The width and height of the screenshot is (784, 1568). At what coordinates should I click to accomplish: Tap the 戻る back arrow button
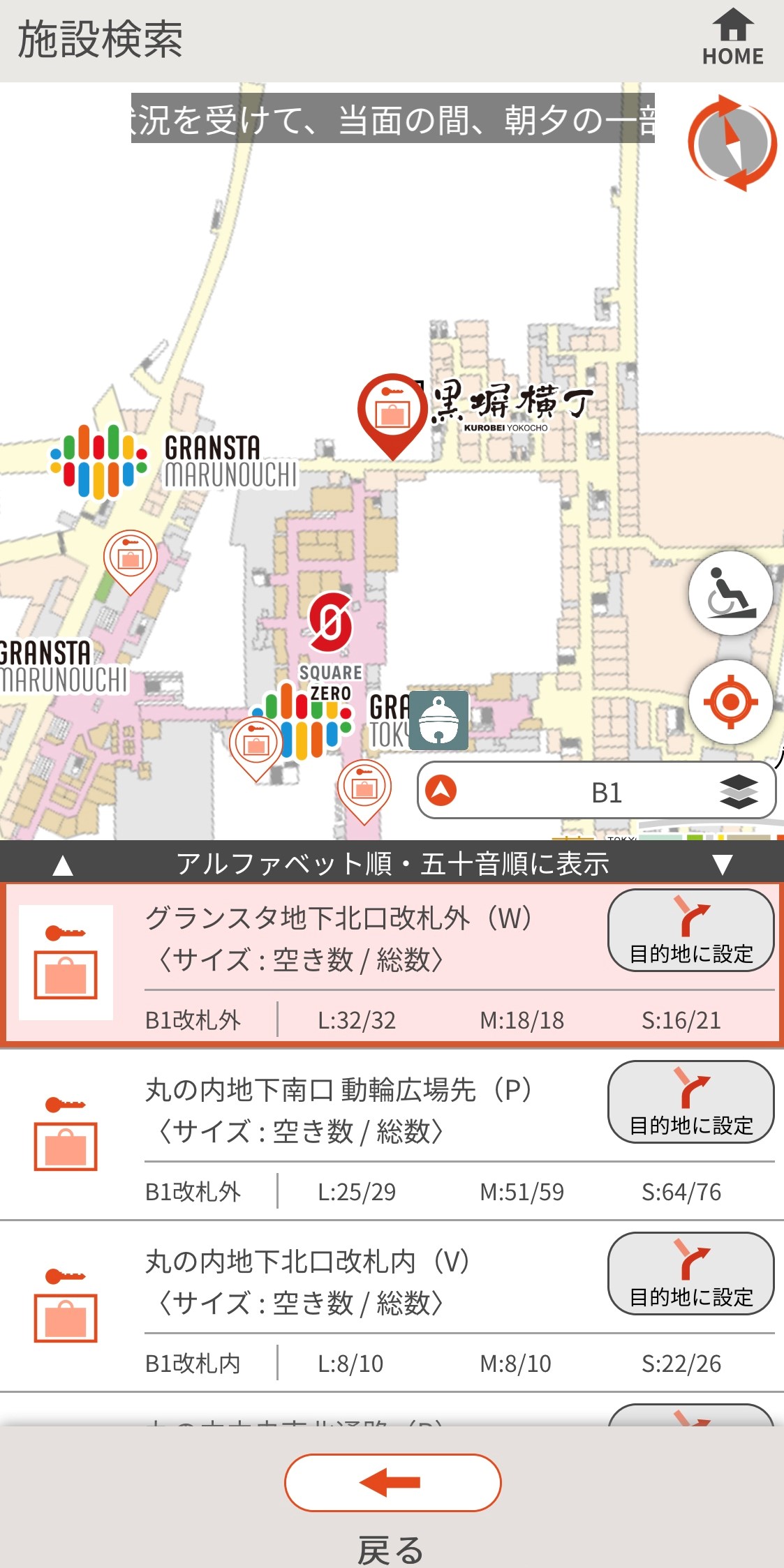point(392,1483)
